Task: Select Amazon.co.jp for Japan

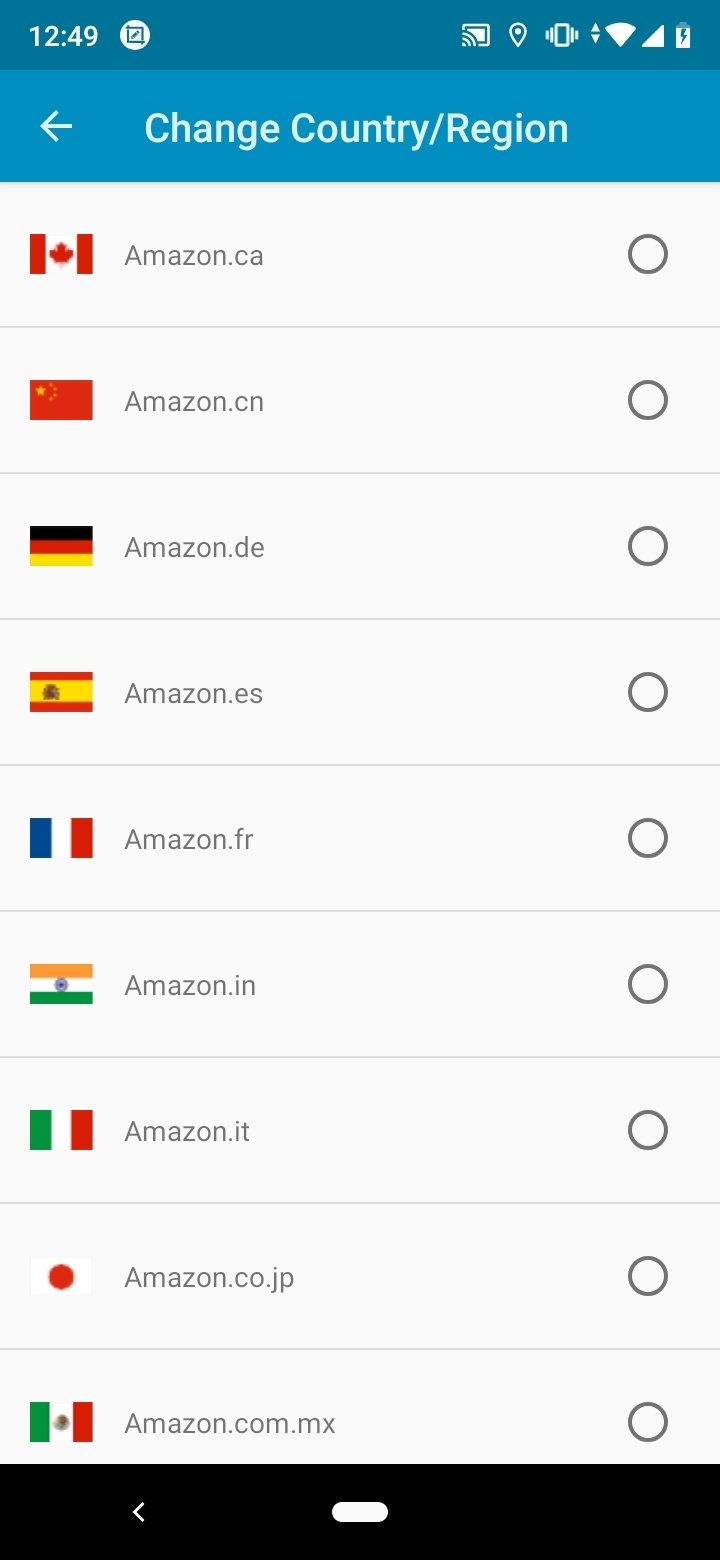Action: click(360, 1276)
